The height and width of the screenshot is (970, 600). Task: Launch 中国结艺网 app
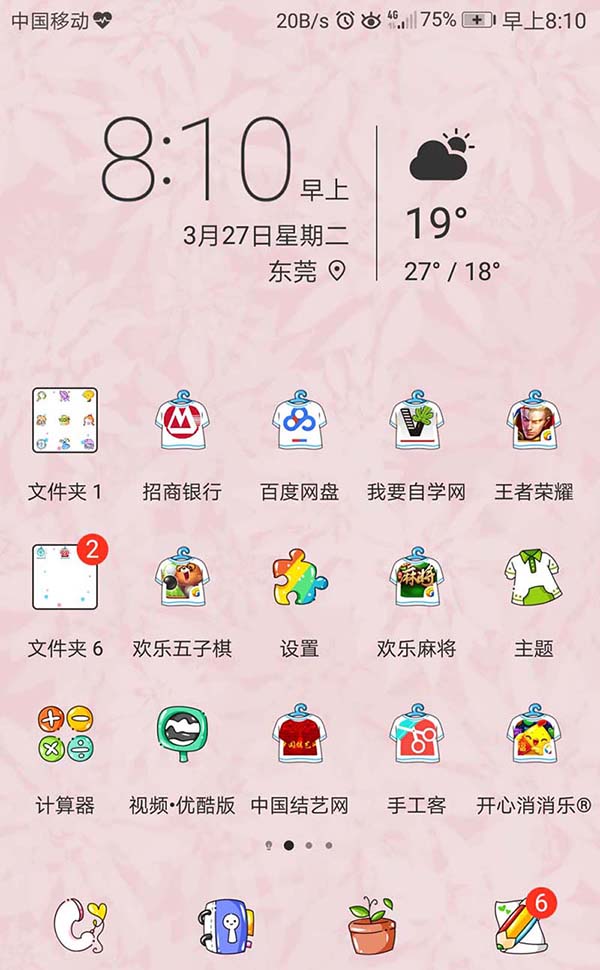click(299, 734)
